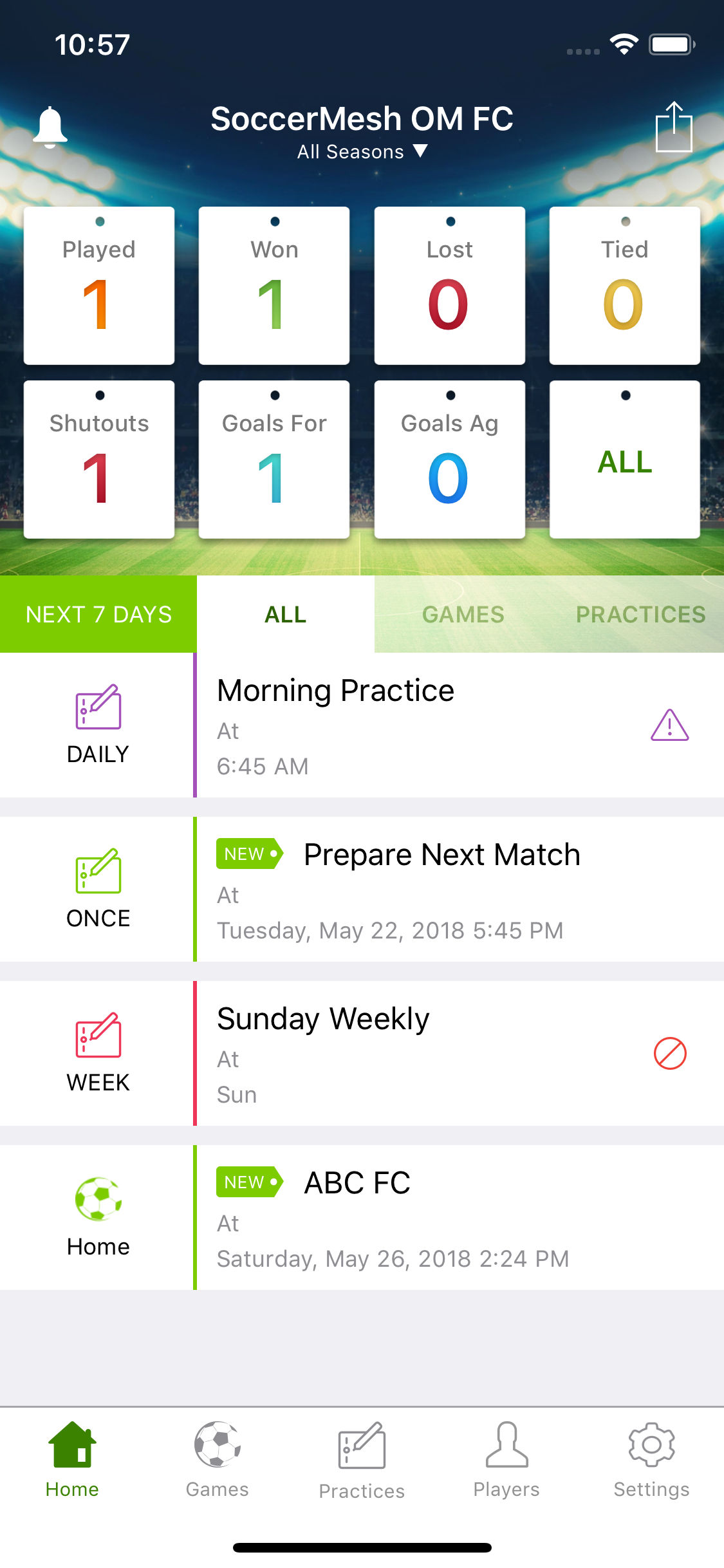Open the Shutouts stat card
This screenshot has height=1568, width=724.
99,460
